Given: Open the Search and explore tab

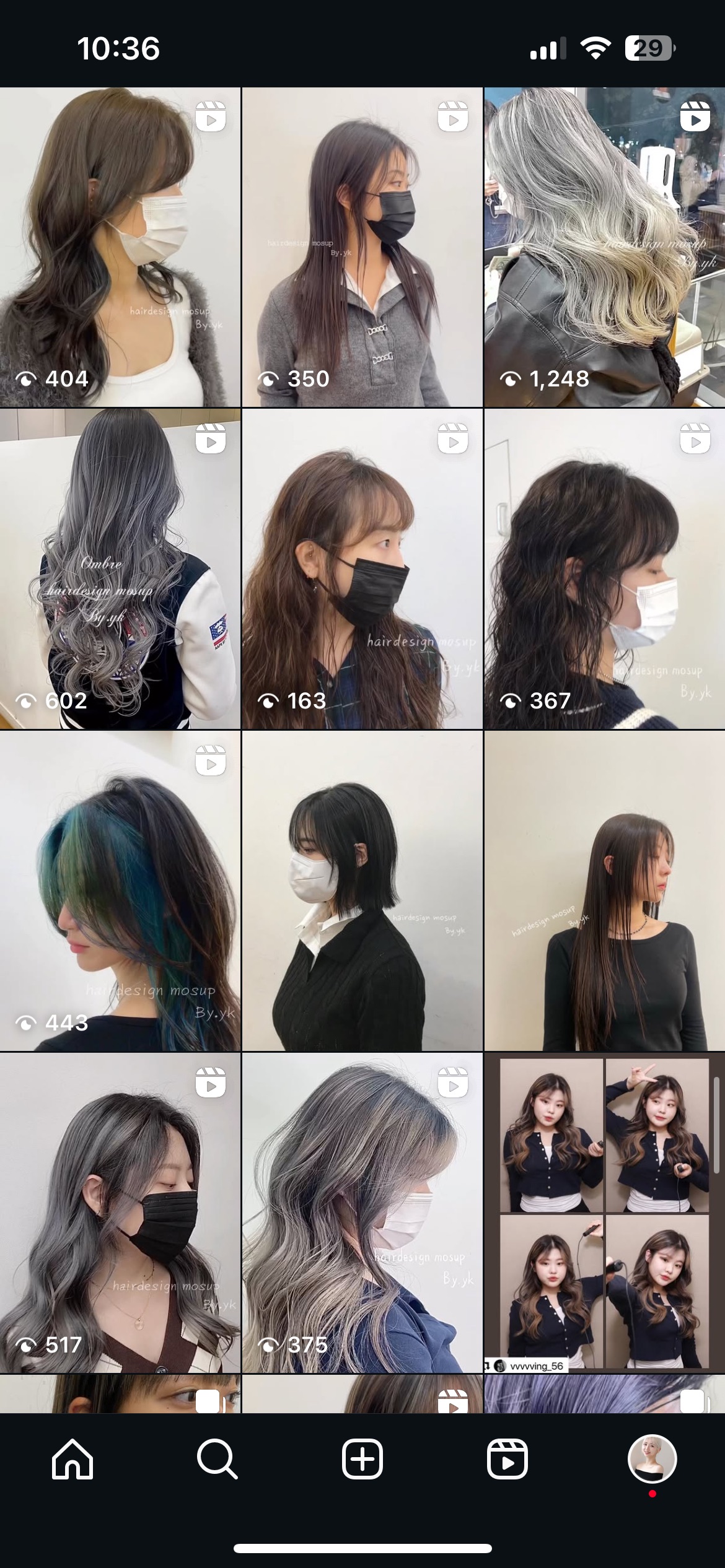Looking at the screenshot, I should (217, 1459).
